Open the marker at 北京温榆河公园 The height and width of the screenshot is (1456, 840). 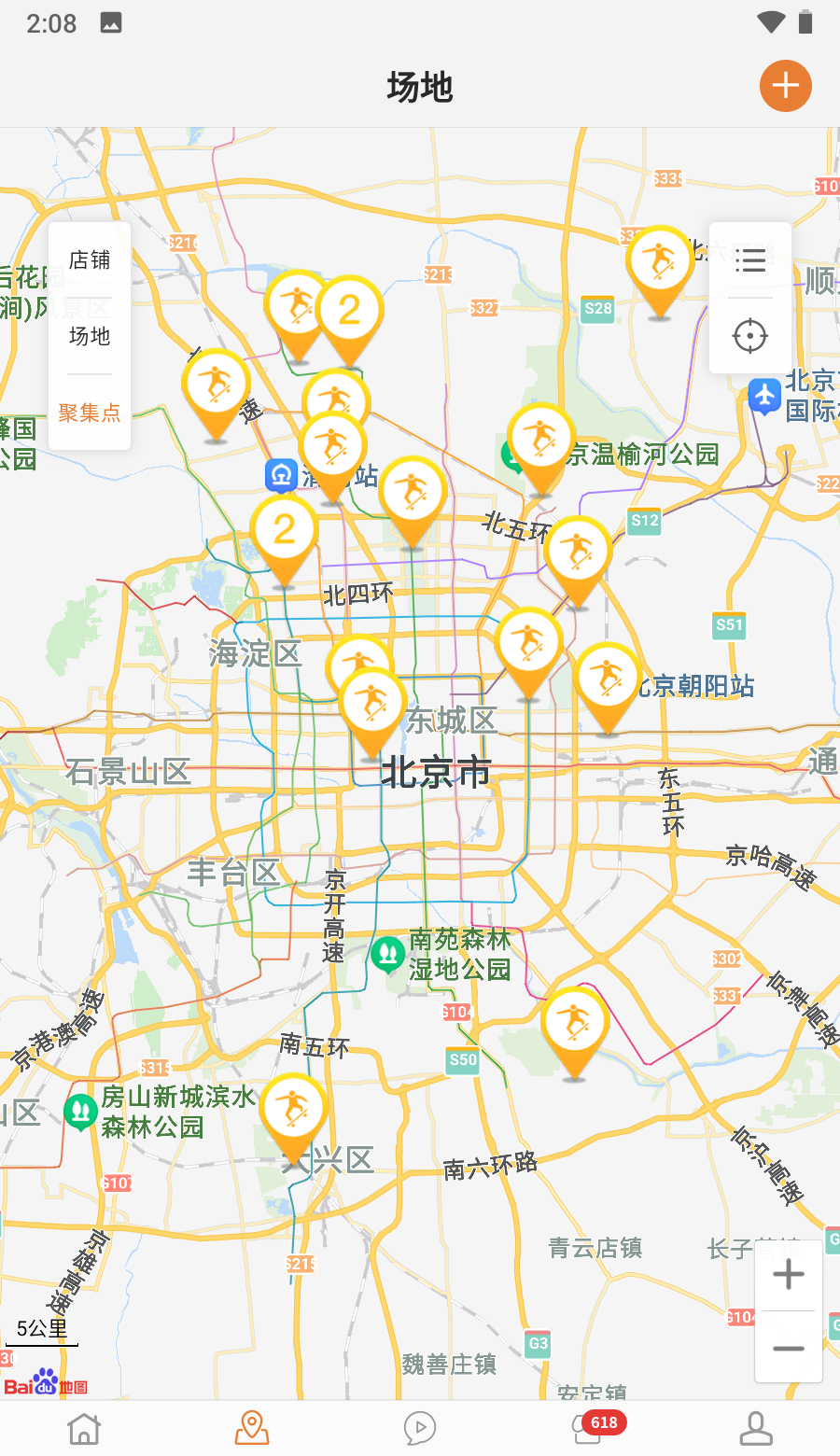(540, 441)
